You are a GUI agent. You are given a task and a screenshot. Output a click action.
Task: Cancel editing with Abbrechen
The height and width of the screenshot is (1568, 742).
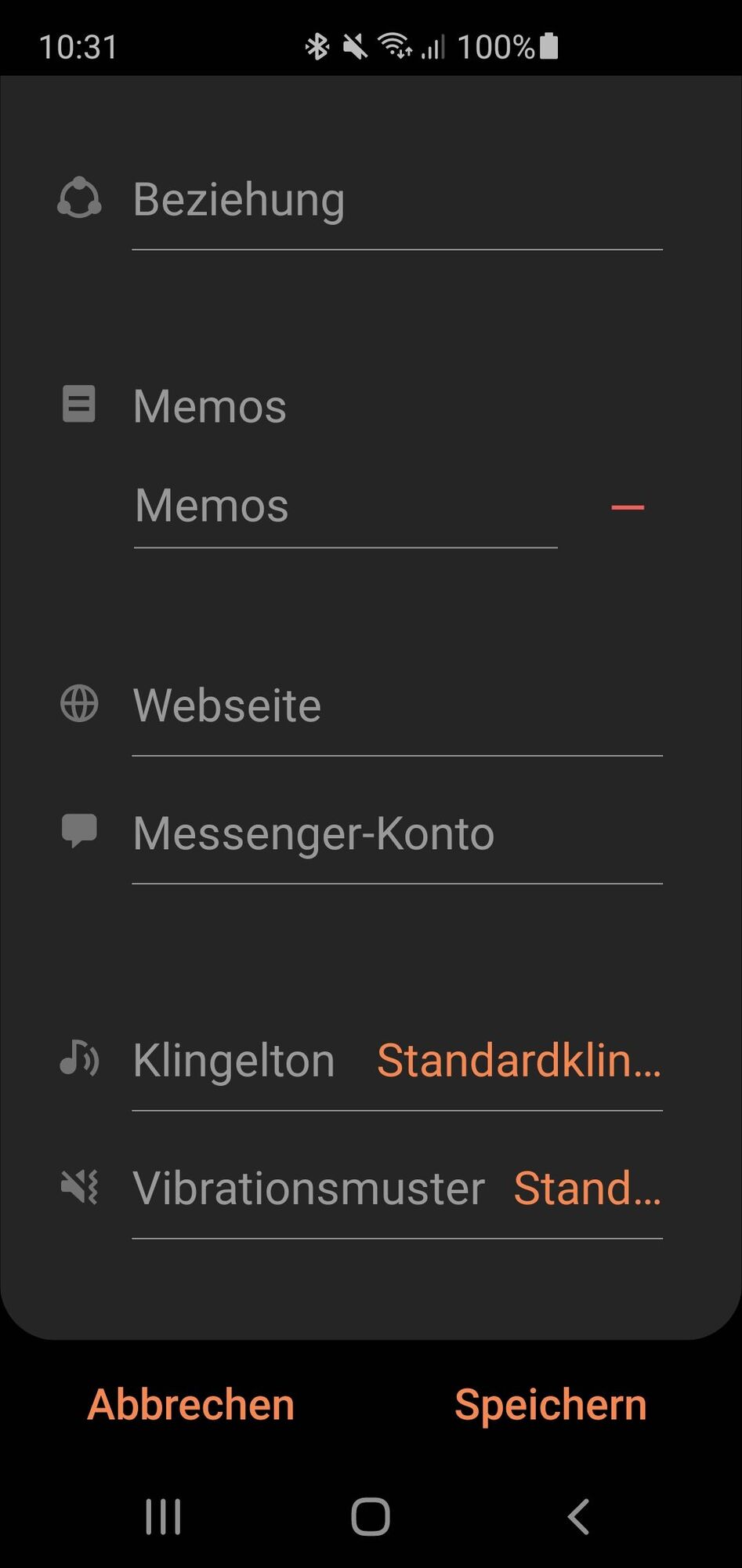[191, 1404]
